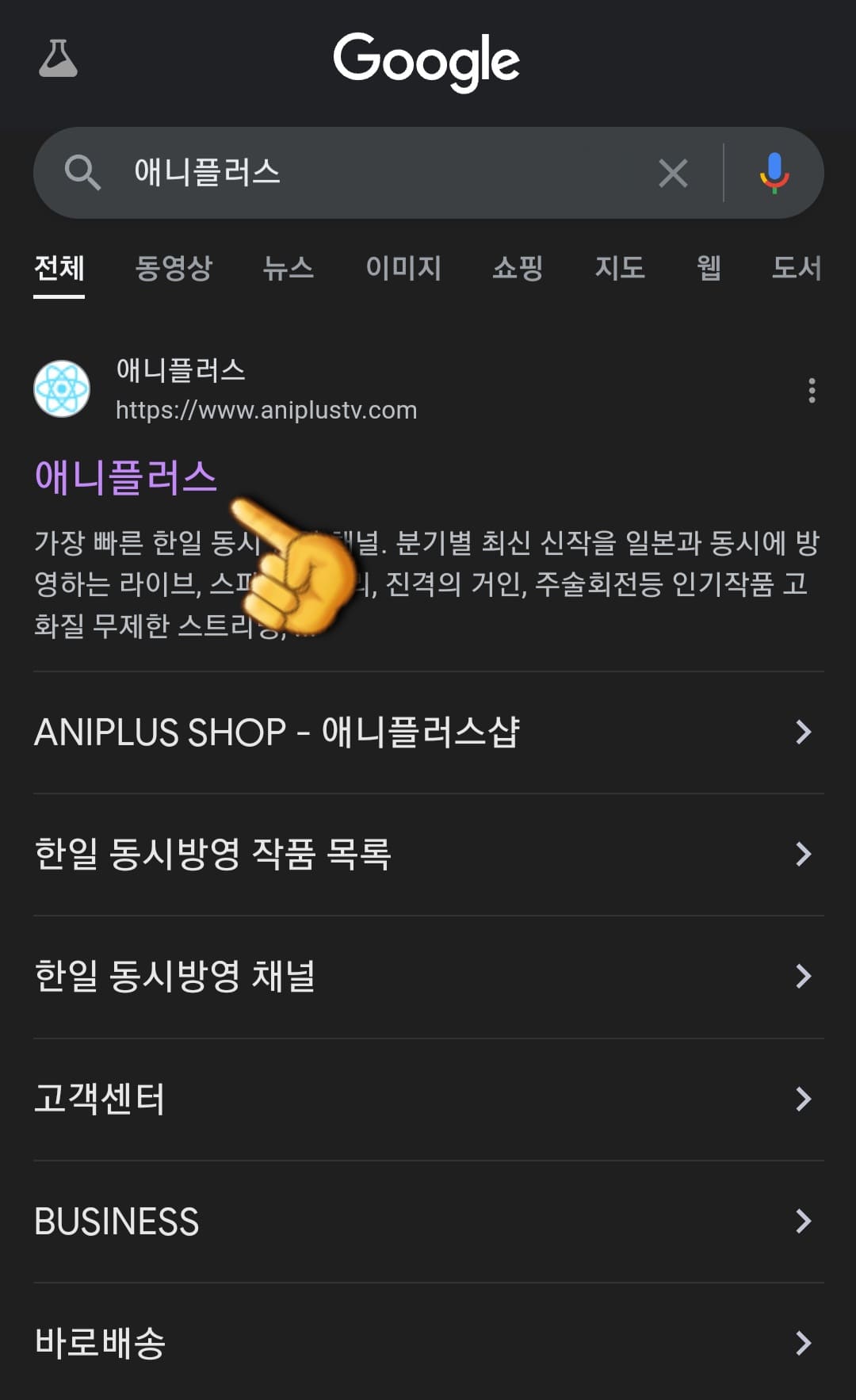Tap the 애니플러스 site favicon
The height and width of the screenshot is (1400, 856).
pos(63,388)
